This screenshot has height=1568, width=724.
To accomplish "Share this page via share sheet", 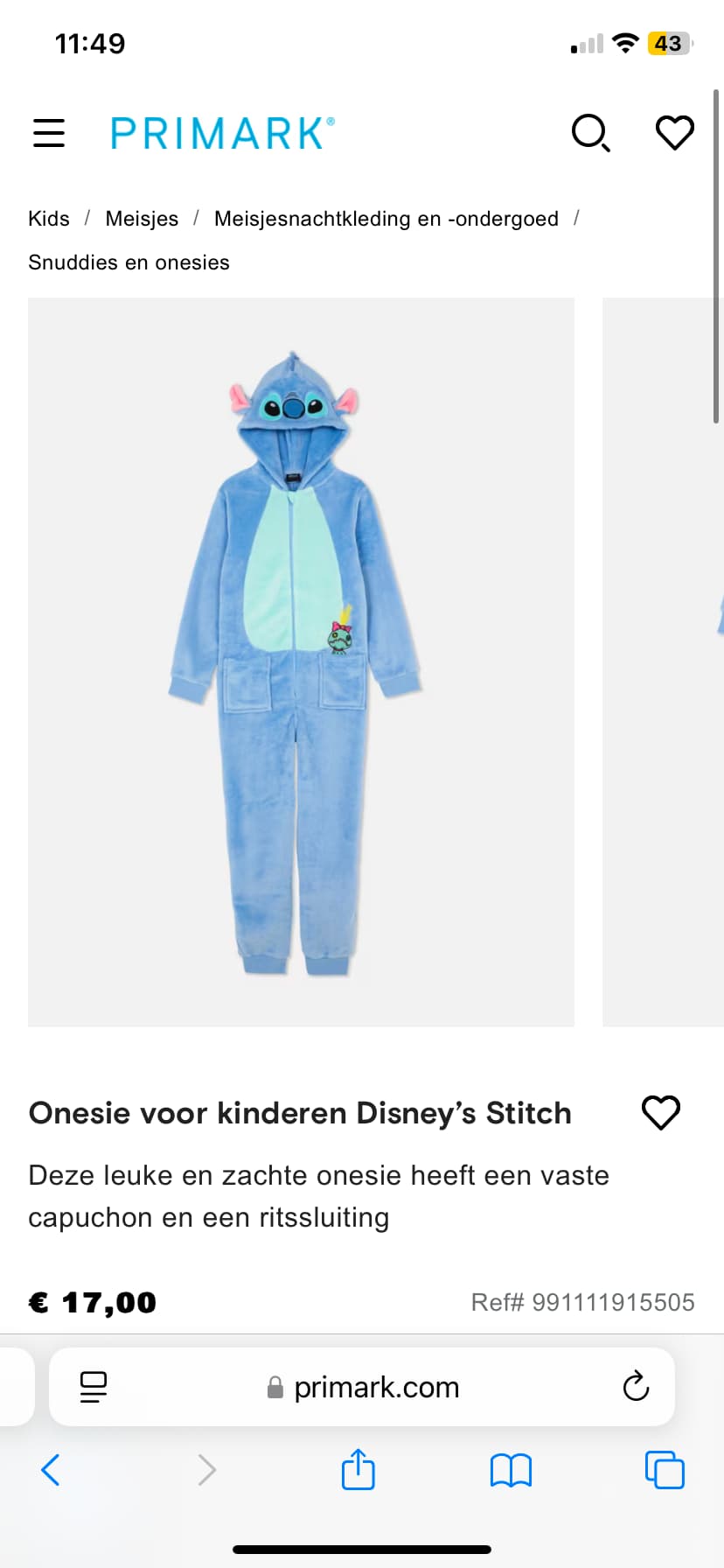I will coord(359,1468).
